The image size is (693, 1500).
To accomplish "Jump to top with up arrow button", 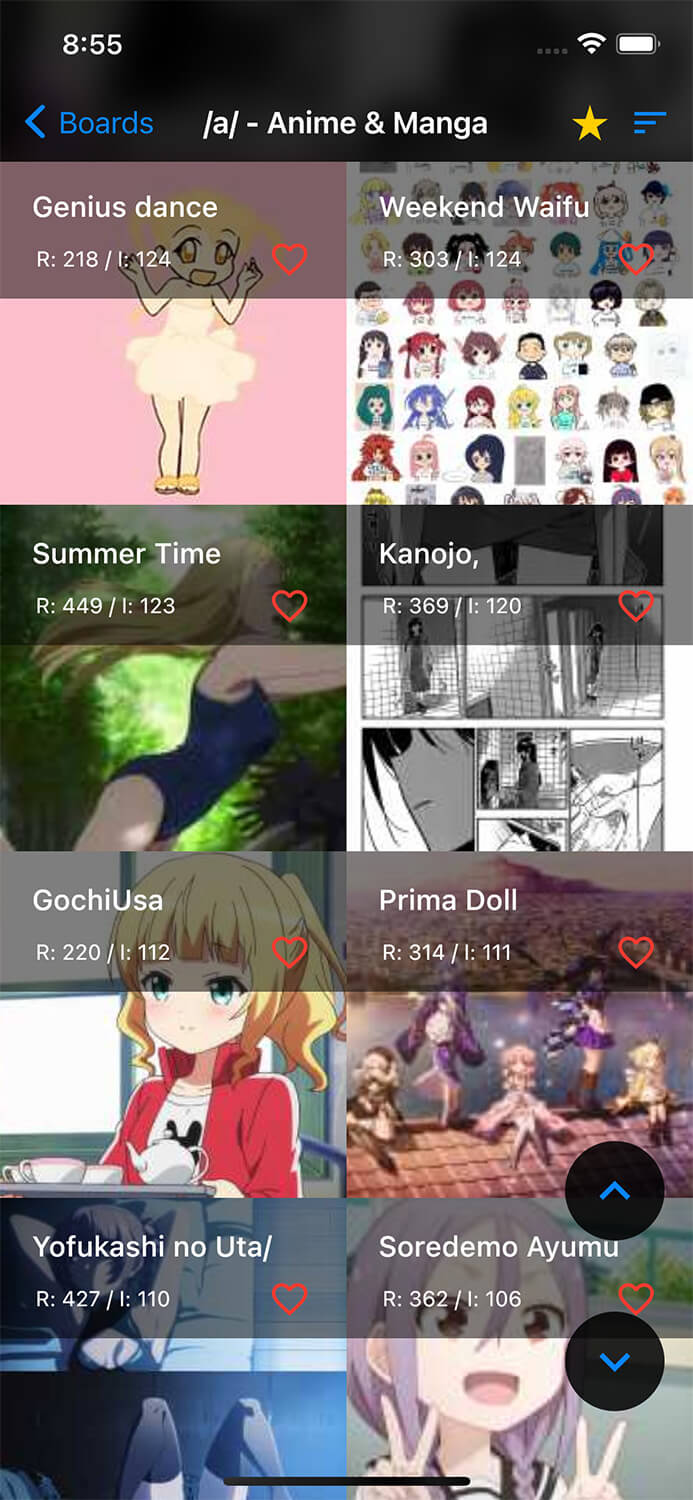I will click(614, 1191).
